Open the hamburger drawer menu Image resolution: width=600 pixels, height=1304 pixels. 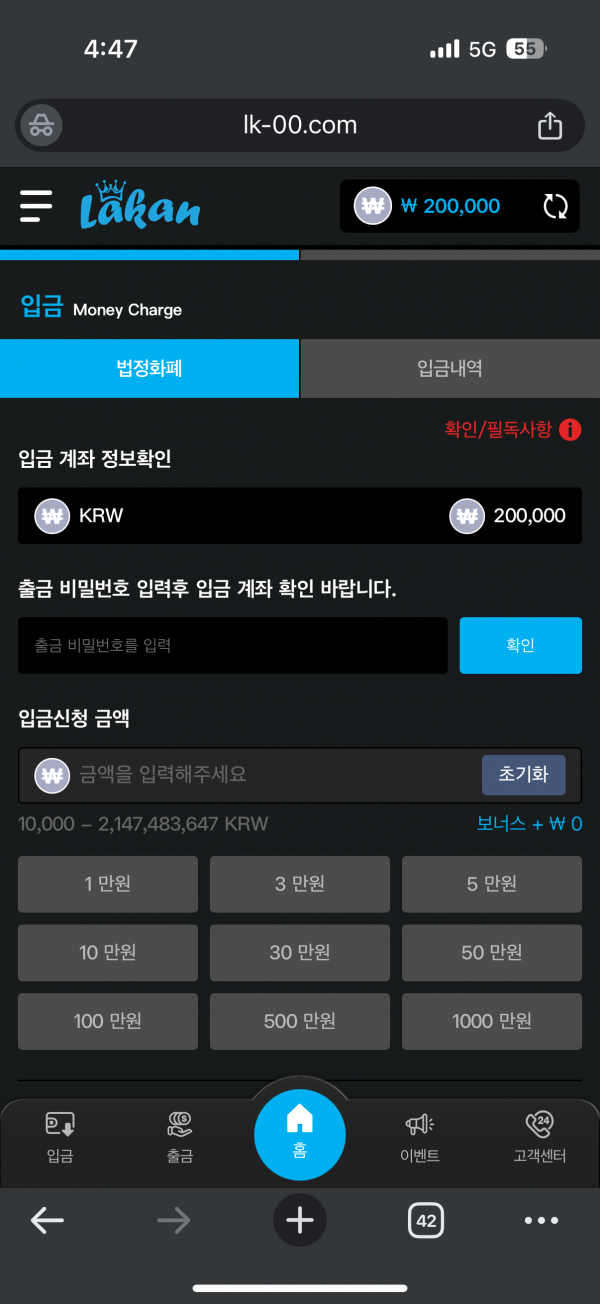pyautogui.click(x=36, y=206)
